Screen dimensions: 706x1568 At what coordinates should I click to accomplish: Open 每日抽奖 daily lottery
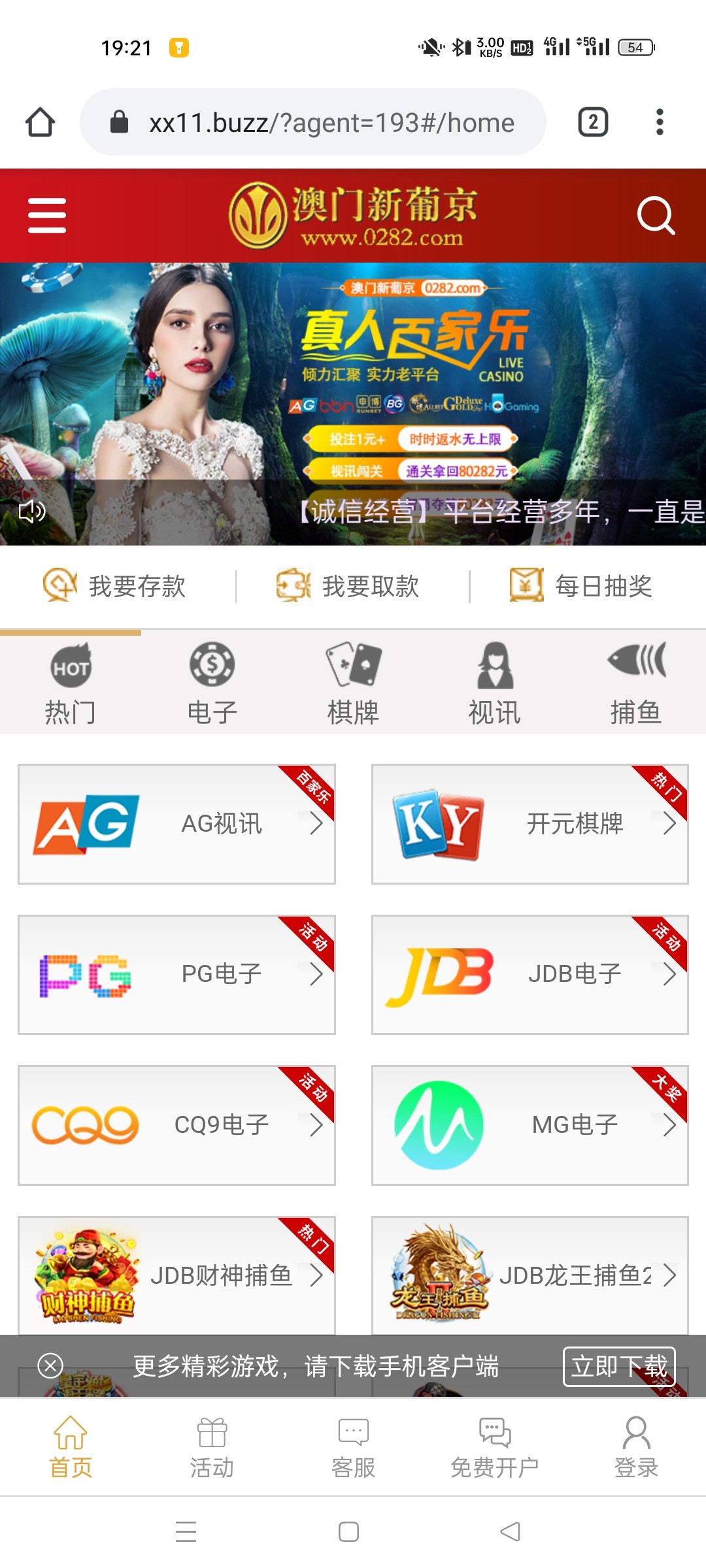pos(582,585)
